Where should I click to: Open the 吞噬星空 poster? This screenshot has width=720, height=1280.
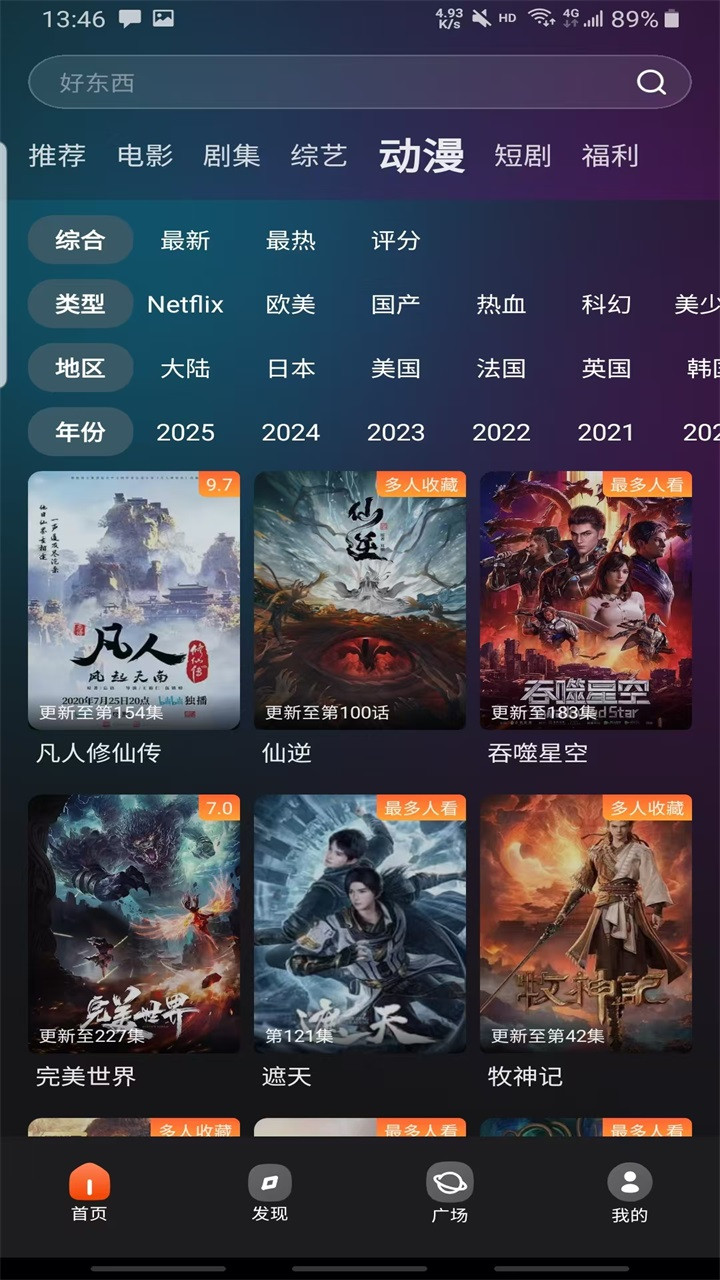[x=587, y=600]
